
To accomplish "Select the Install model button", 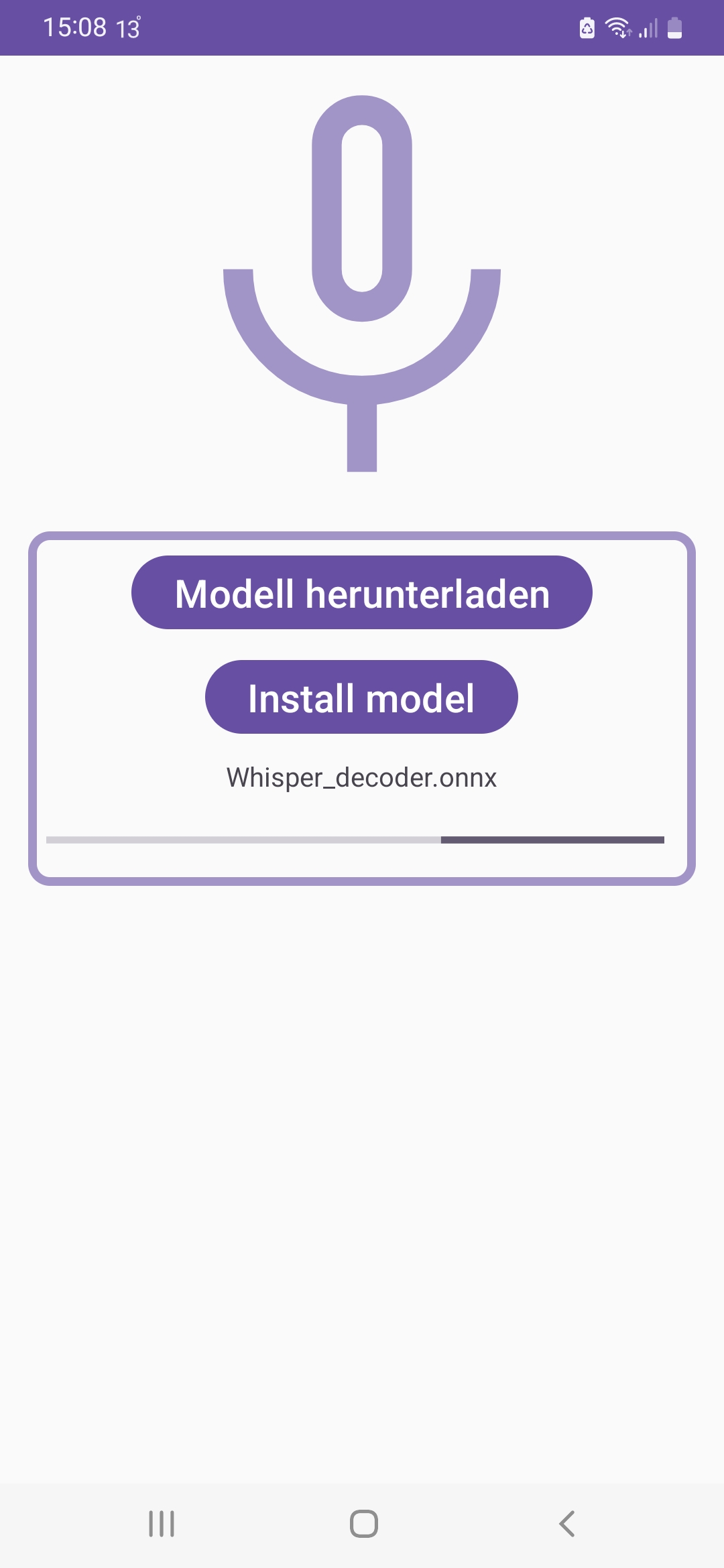I will point(361,697).
